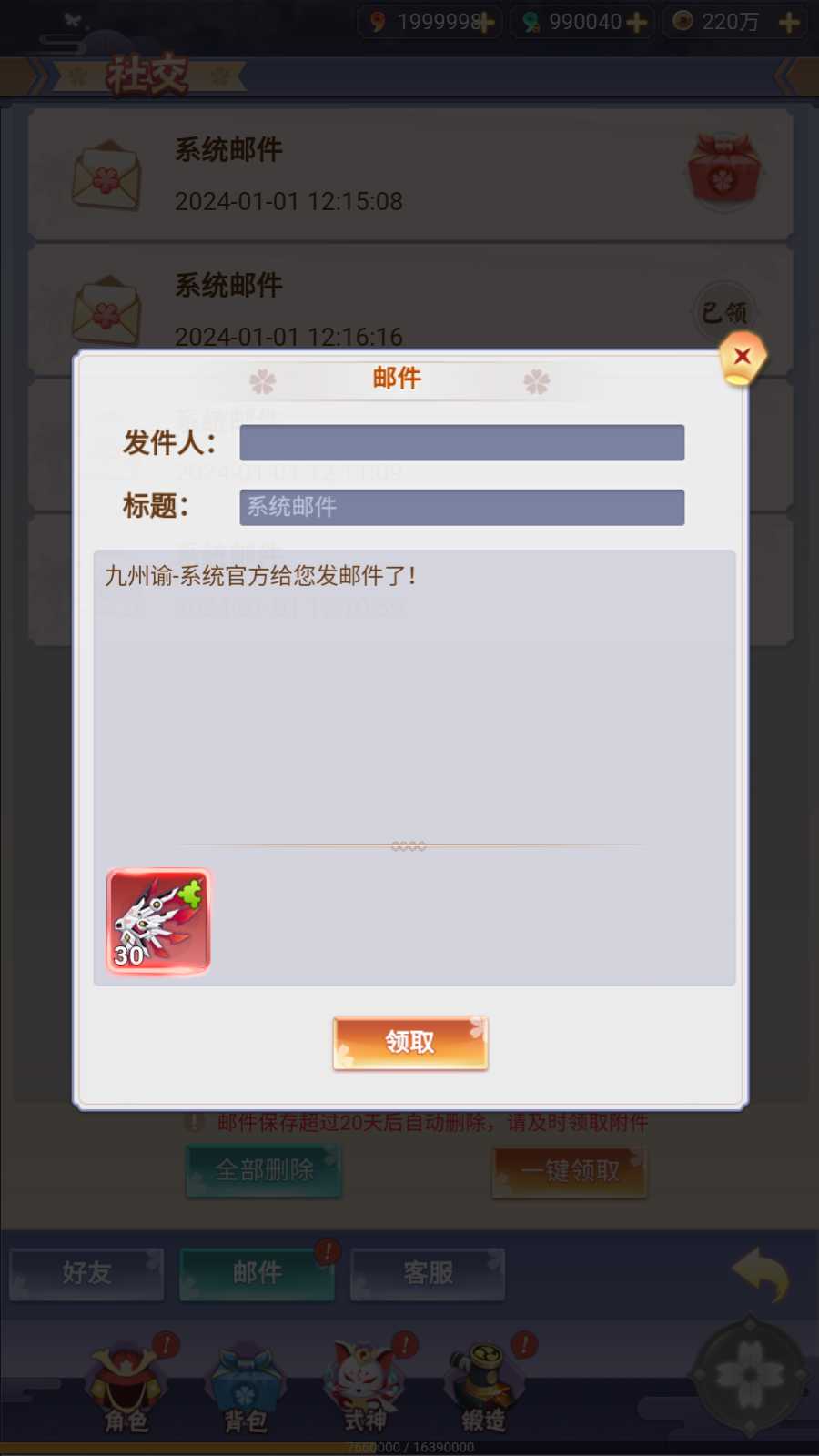Open the 背包 backpack menu
Image resolution: width=819 pixels, height=1456 pixels.
point(246,1388)
